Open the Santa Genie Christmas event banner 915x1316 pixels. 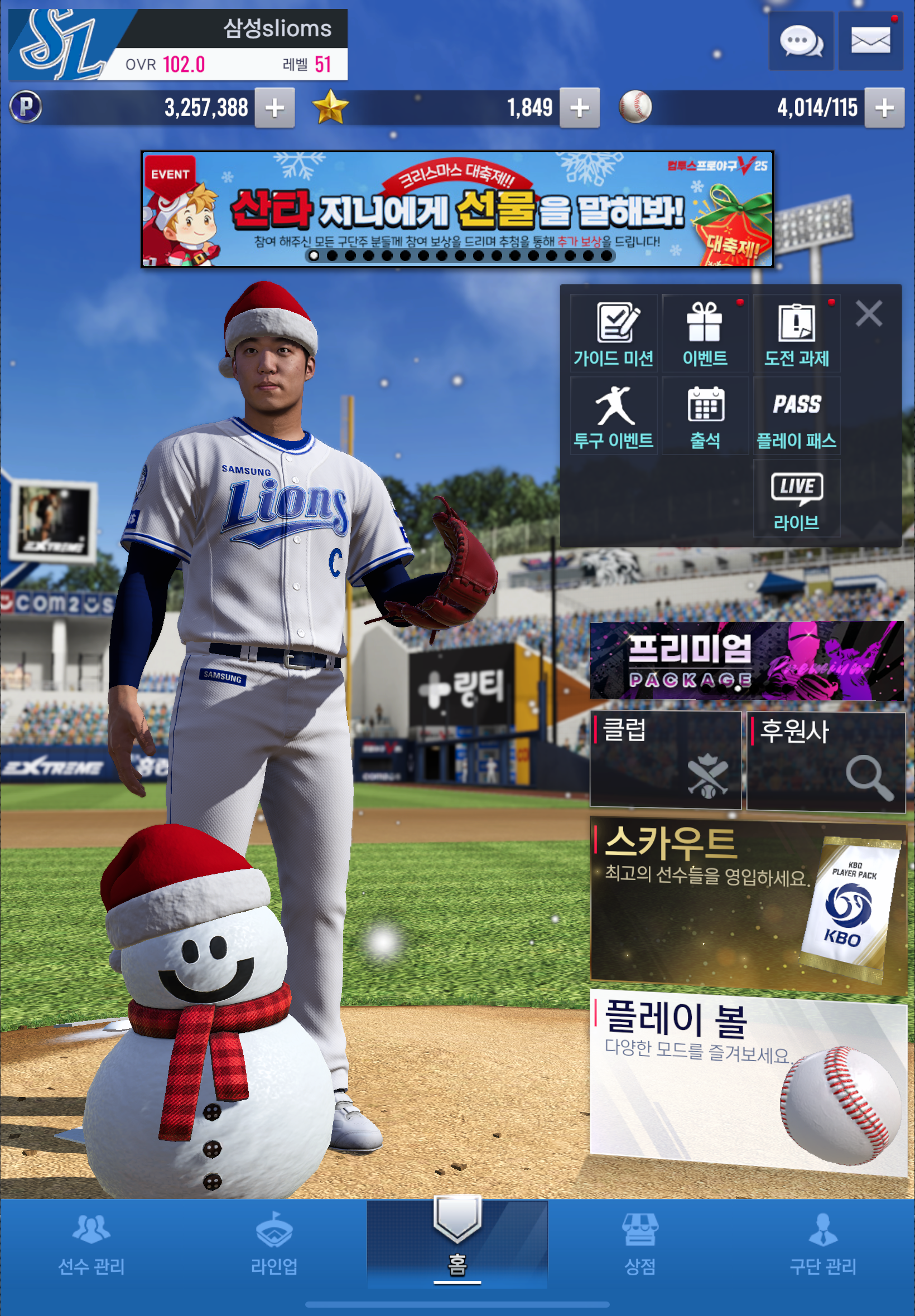point(457,209)
